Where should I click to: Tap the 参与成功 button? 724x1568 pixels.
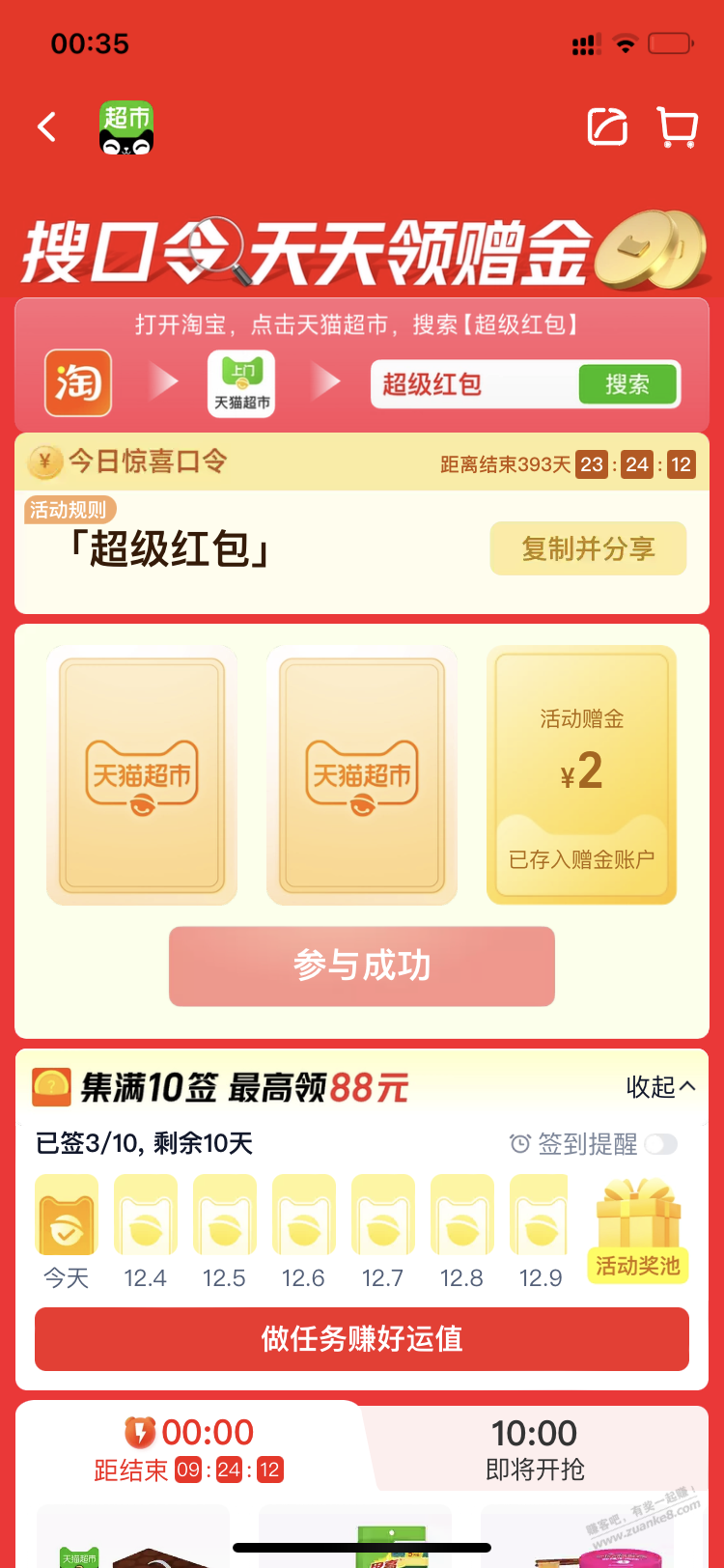pos(362,966)
